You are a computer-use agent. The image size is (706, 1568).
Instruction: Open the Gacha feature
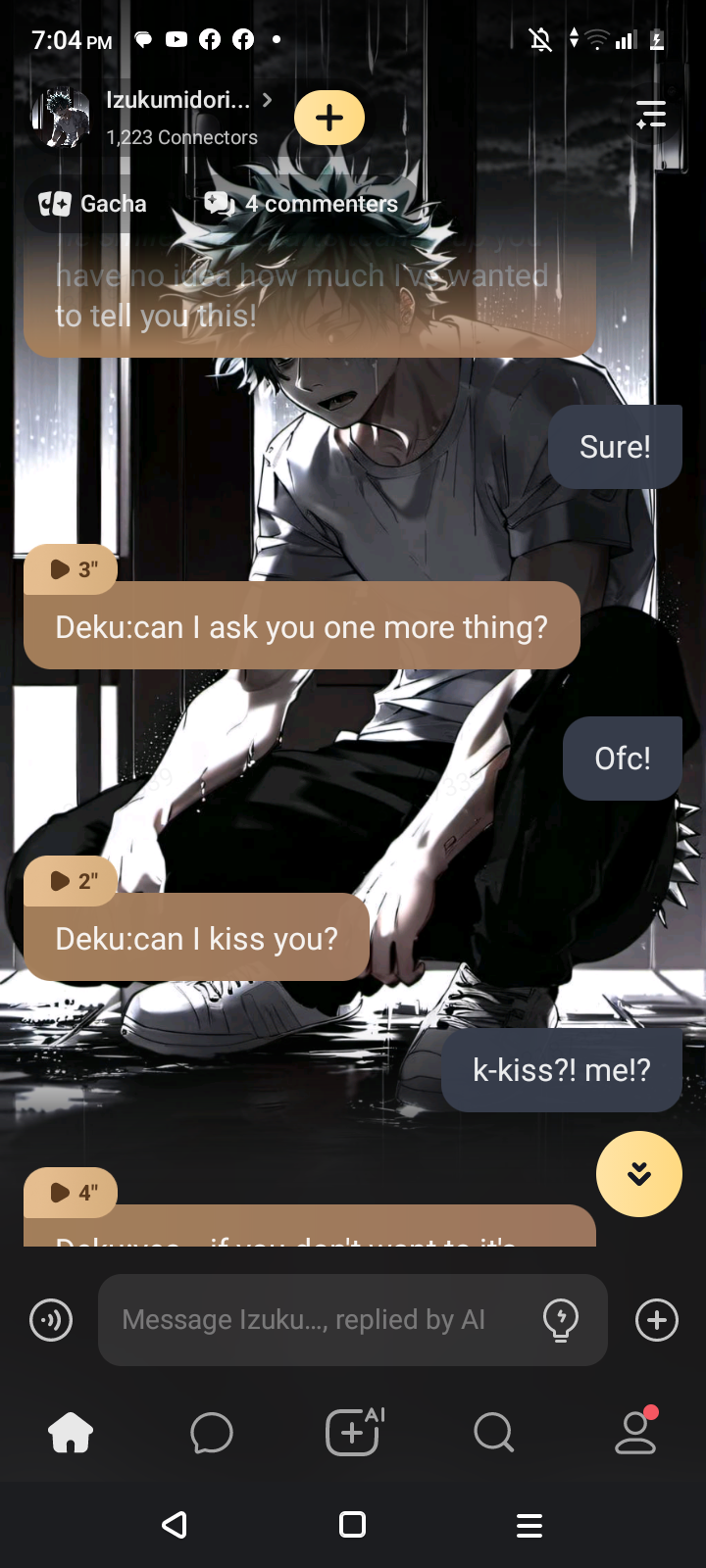[93, 204]
